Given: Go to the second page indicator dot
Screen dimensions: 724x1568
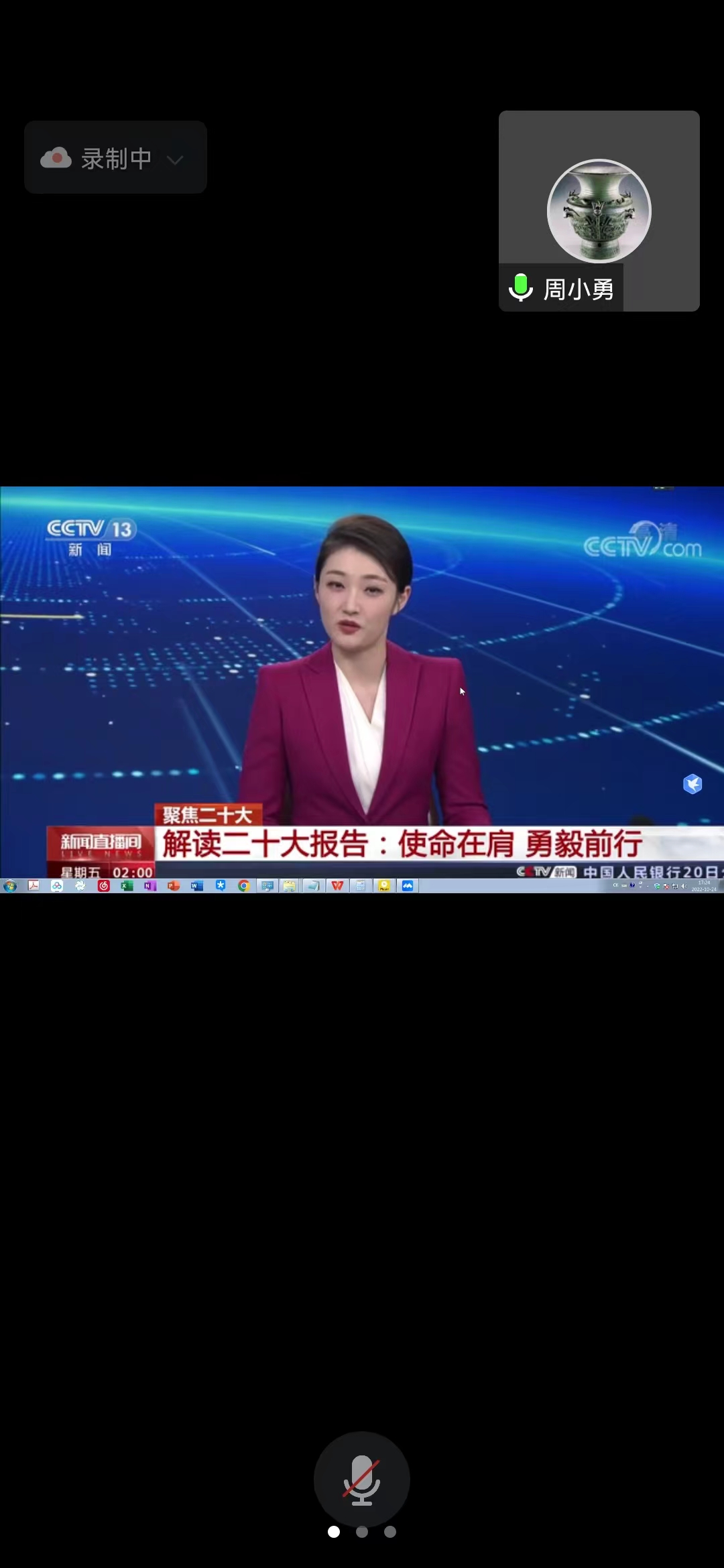Looking at the screenshot, I should click(362, 1532).
